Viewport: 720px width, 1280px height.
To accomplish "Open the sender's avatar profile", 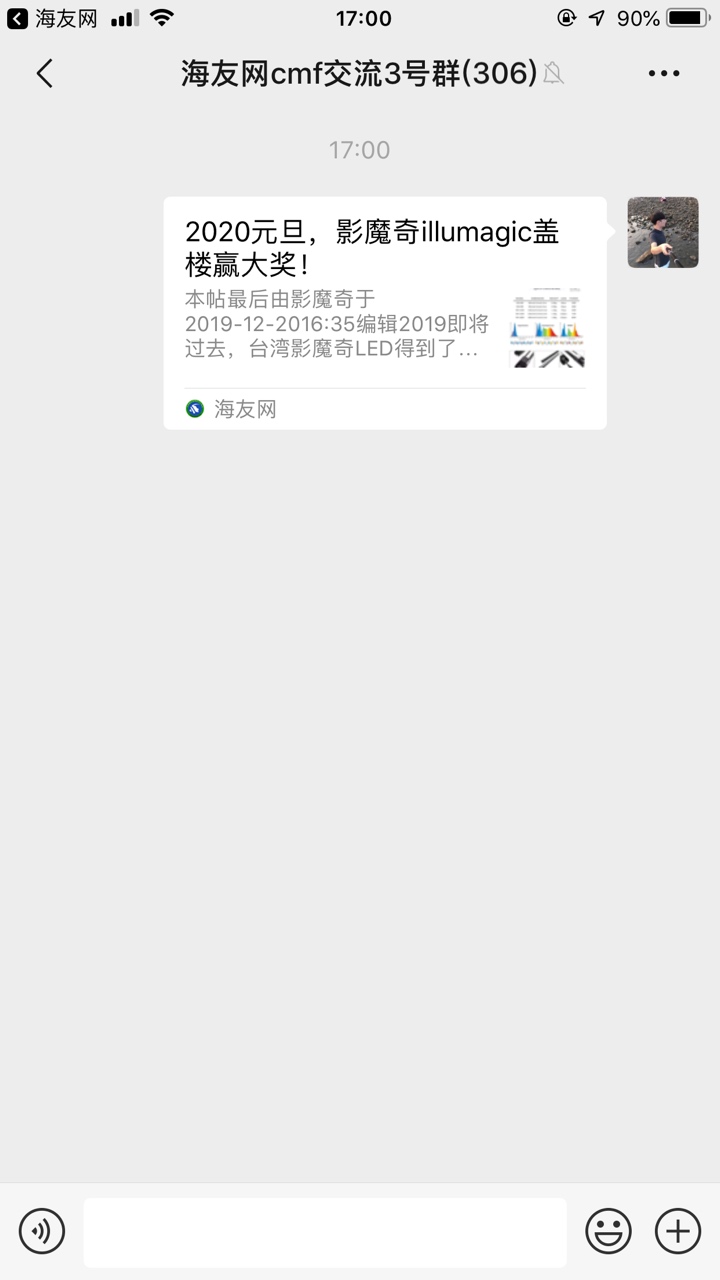I will point(663,232).
